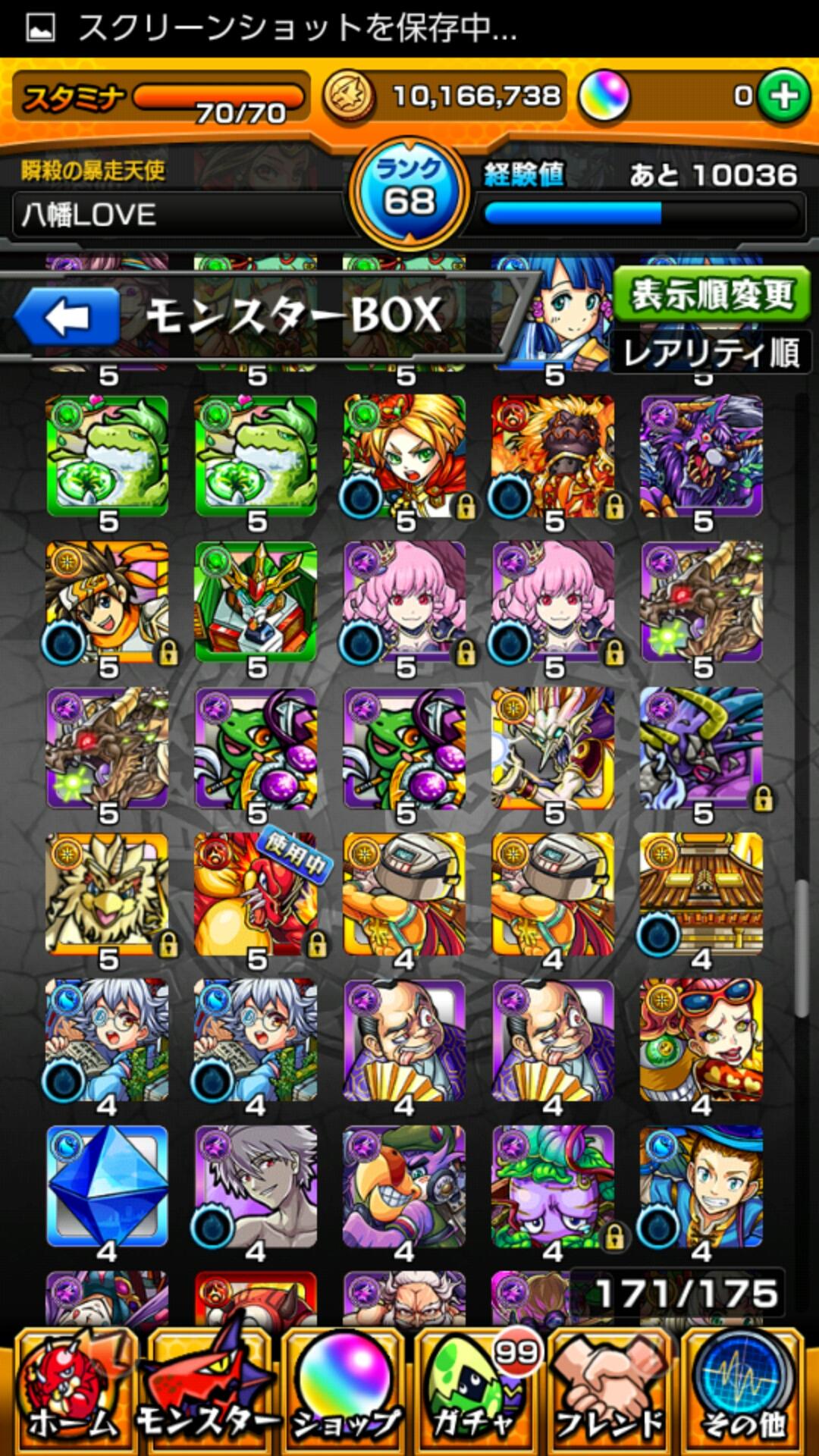Open the yellow griffin monster
The image size is (819, 1456).
pos(107,895)
